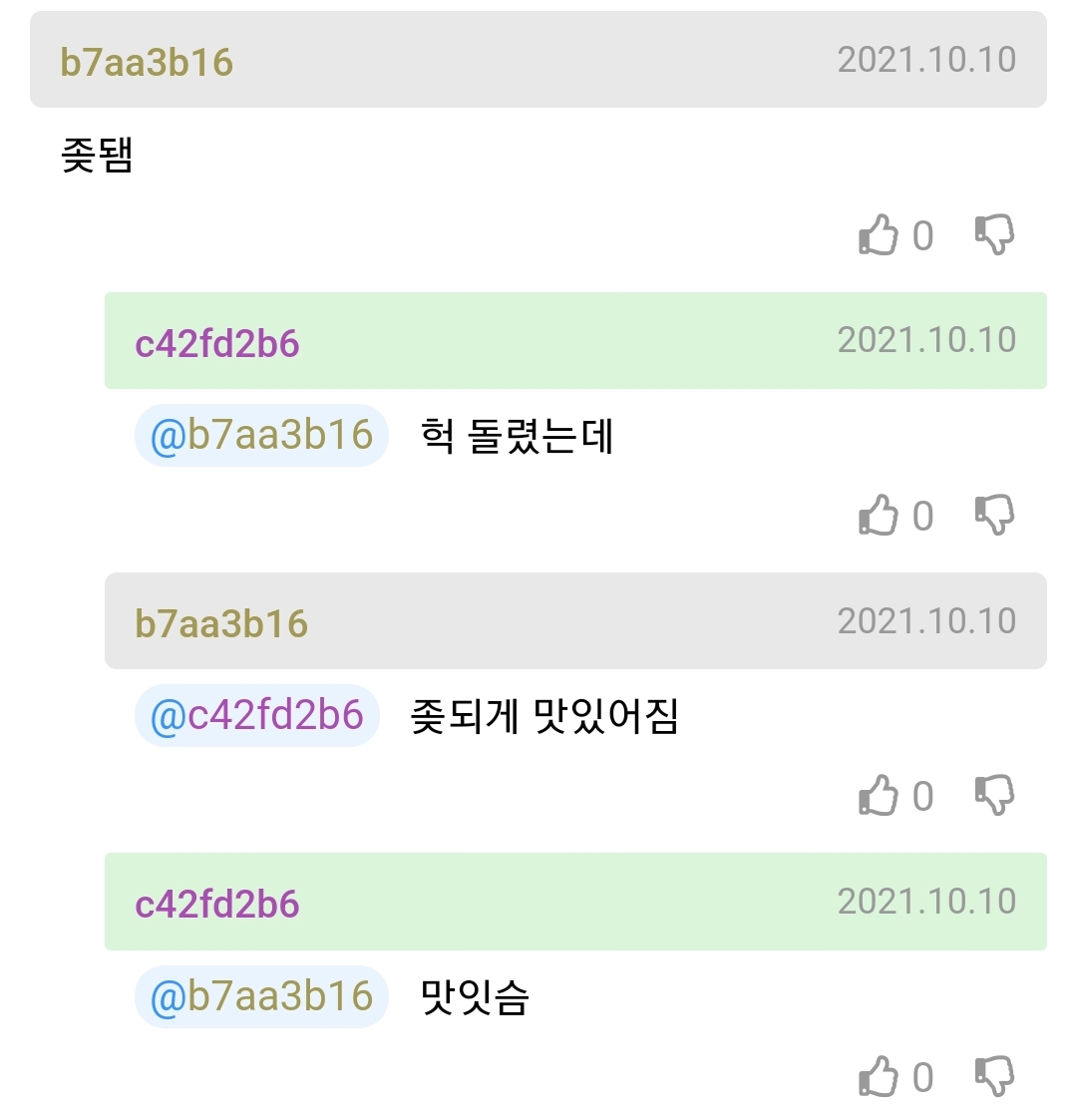Screen dimensions: 1077x1120
Task: Like the reply saying 헉 돌렸는데
Action: (879, 516)
